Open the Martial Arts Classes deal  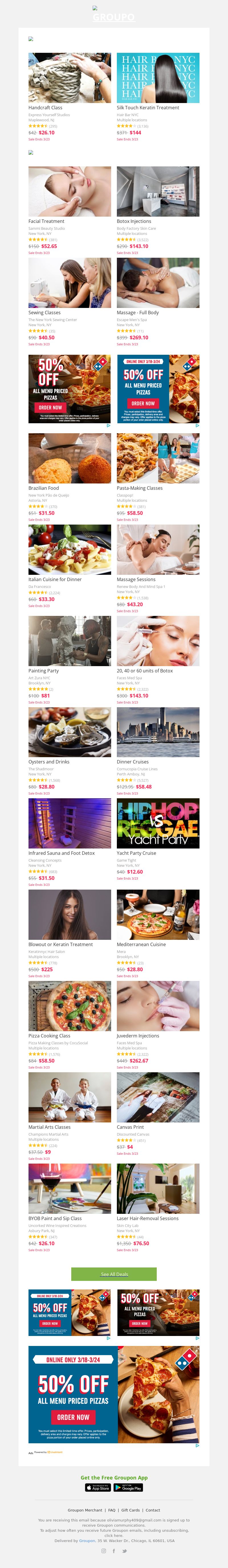click(69, 1097)
